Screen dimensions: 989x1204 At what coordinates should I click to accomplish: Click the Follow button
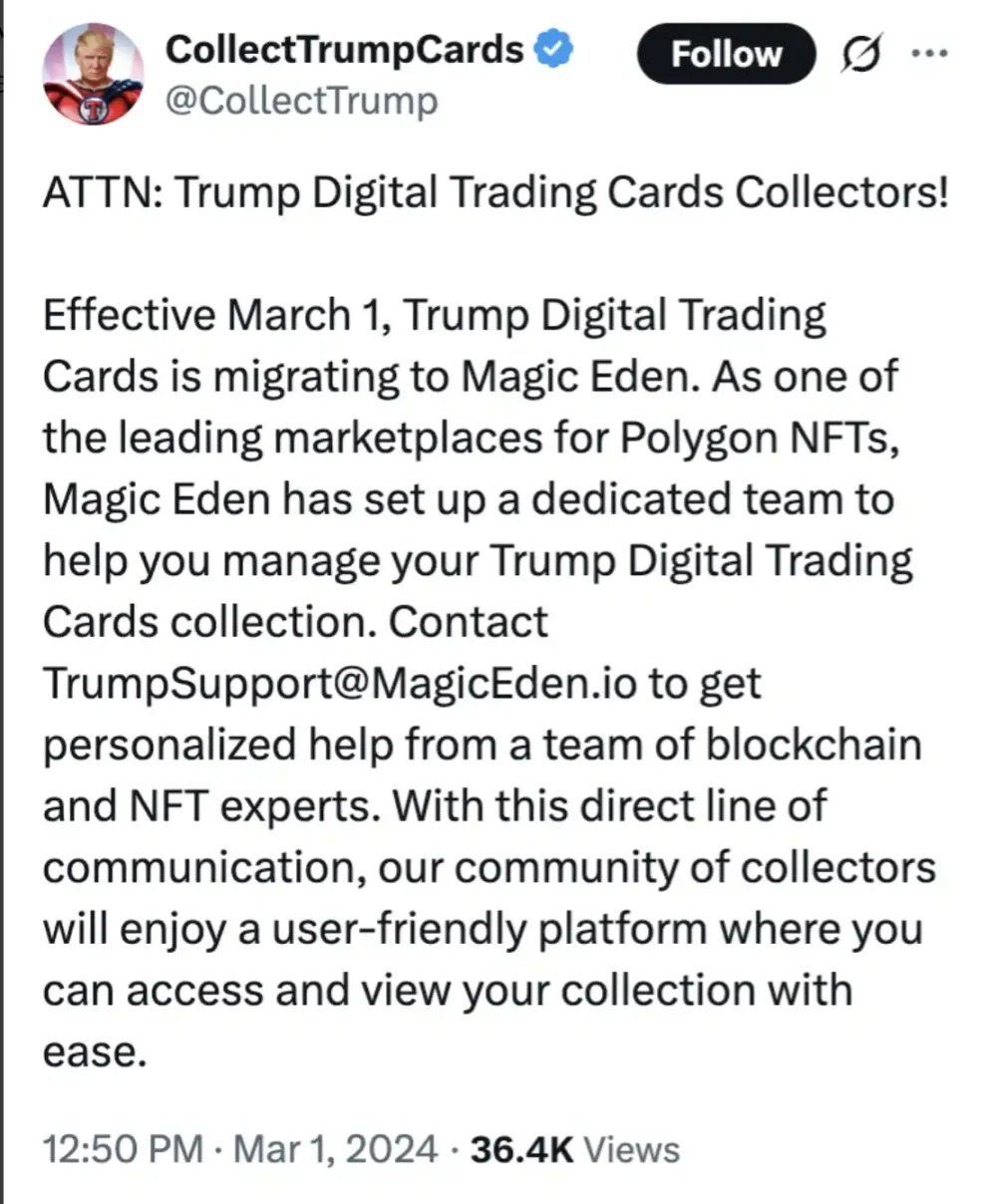(726, 55)
